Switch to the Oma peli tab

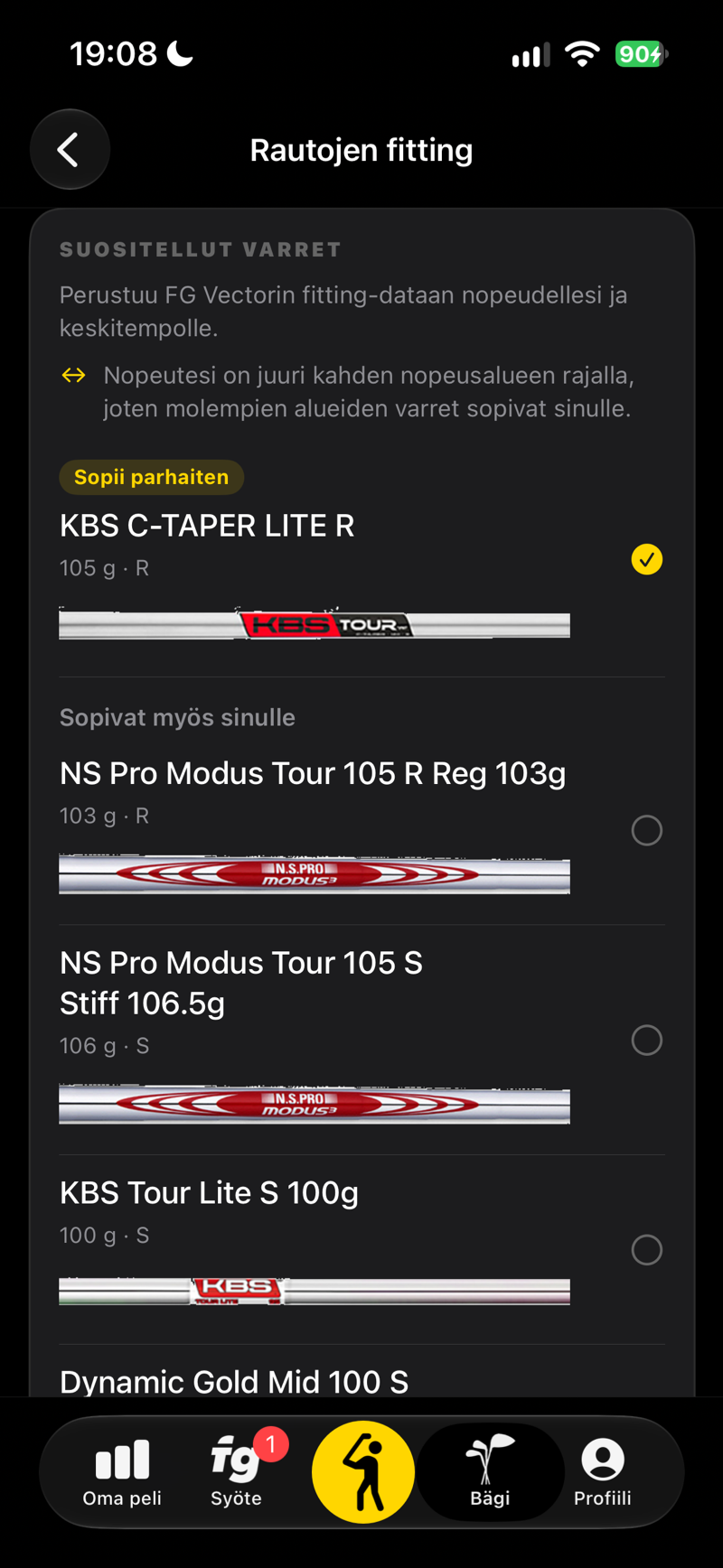122,1473
